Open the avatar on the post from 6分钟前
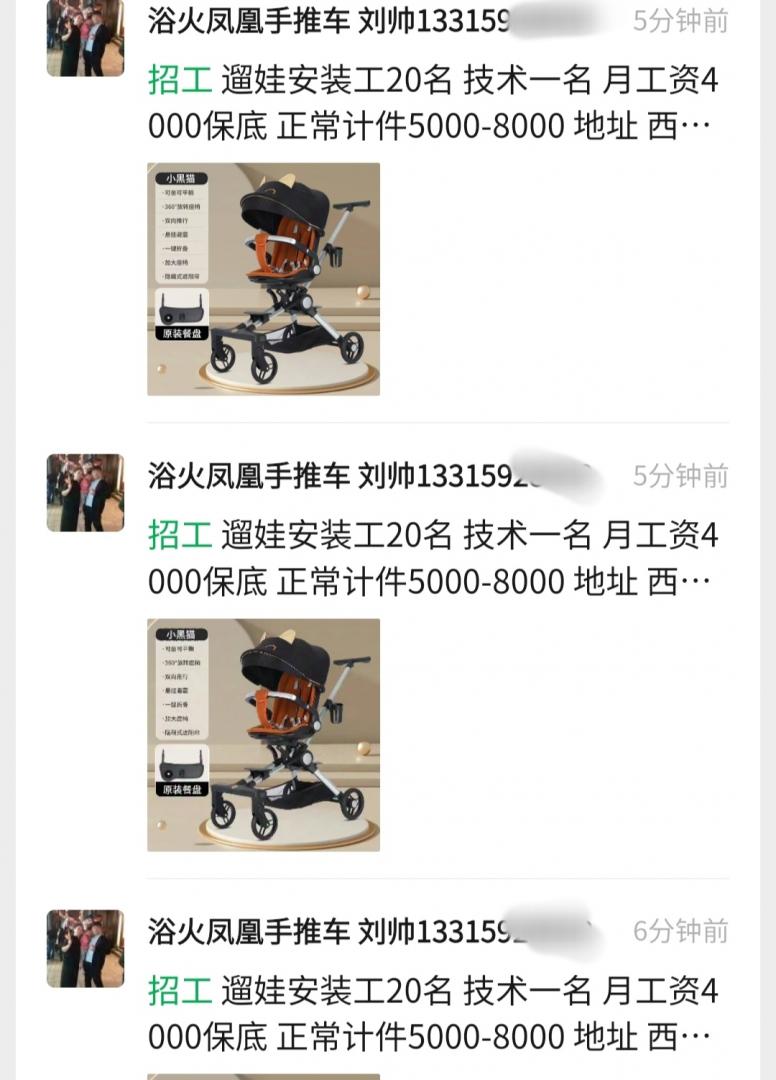 coord(85,948)
